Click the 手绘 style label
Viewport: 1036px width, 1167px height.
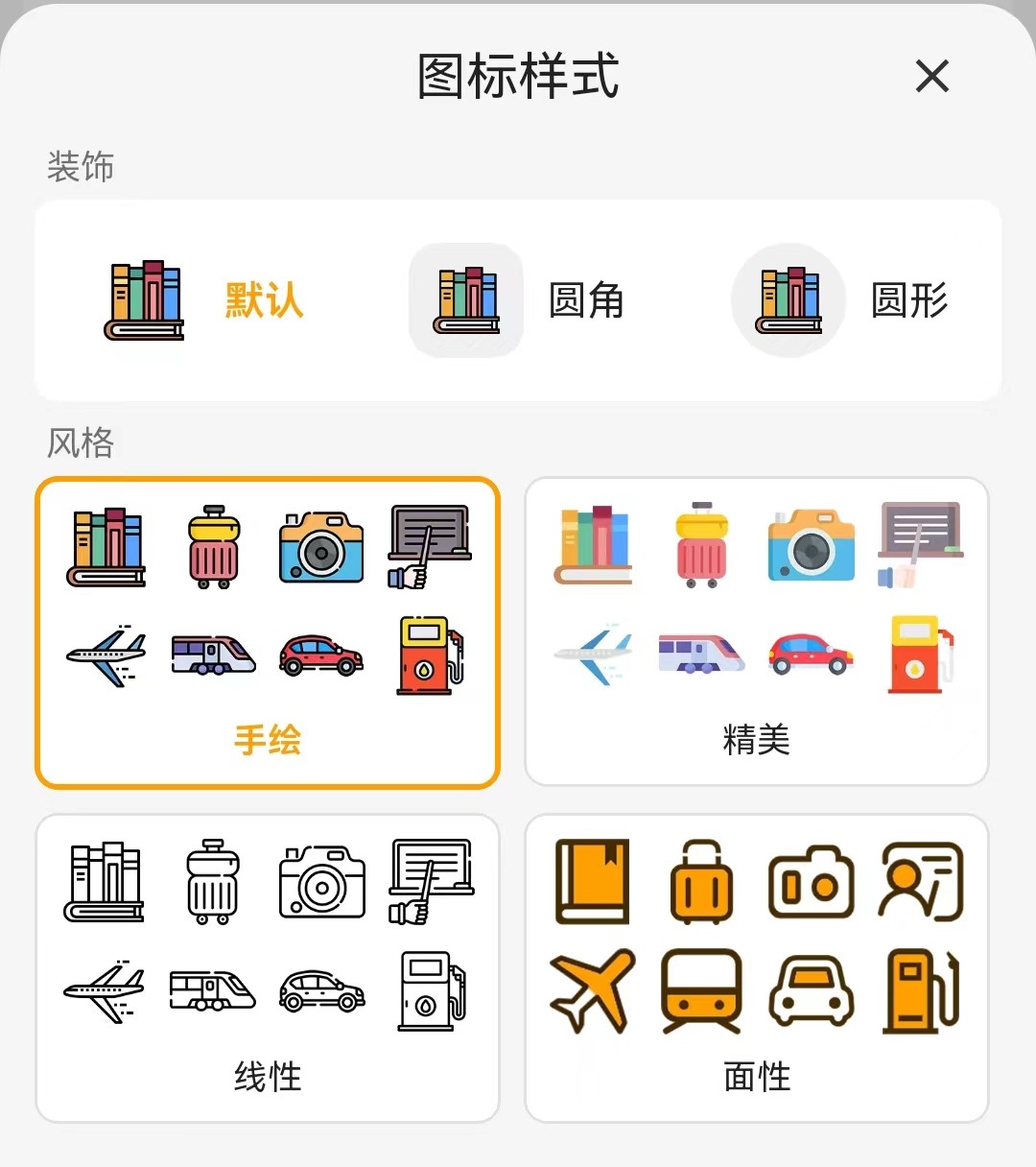point(268,740)
